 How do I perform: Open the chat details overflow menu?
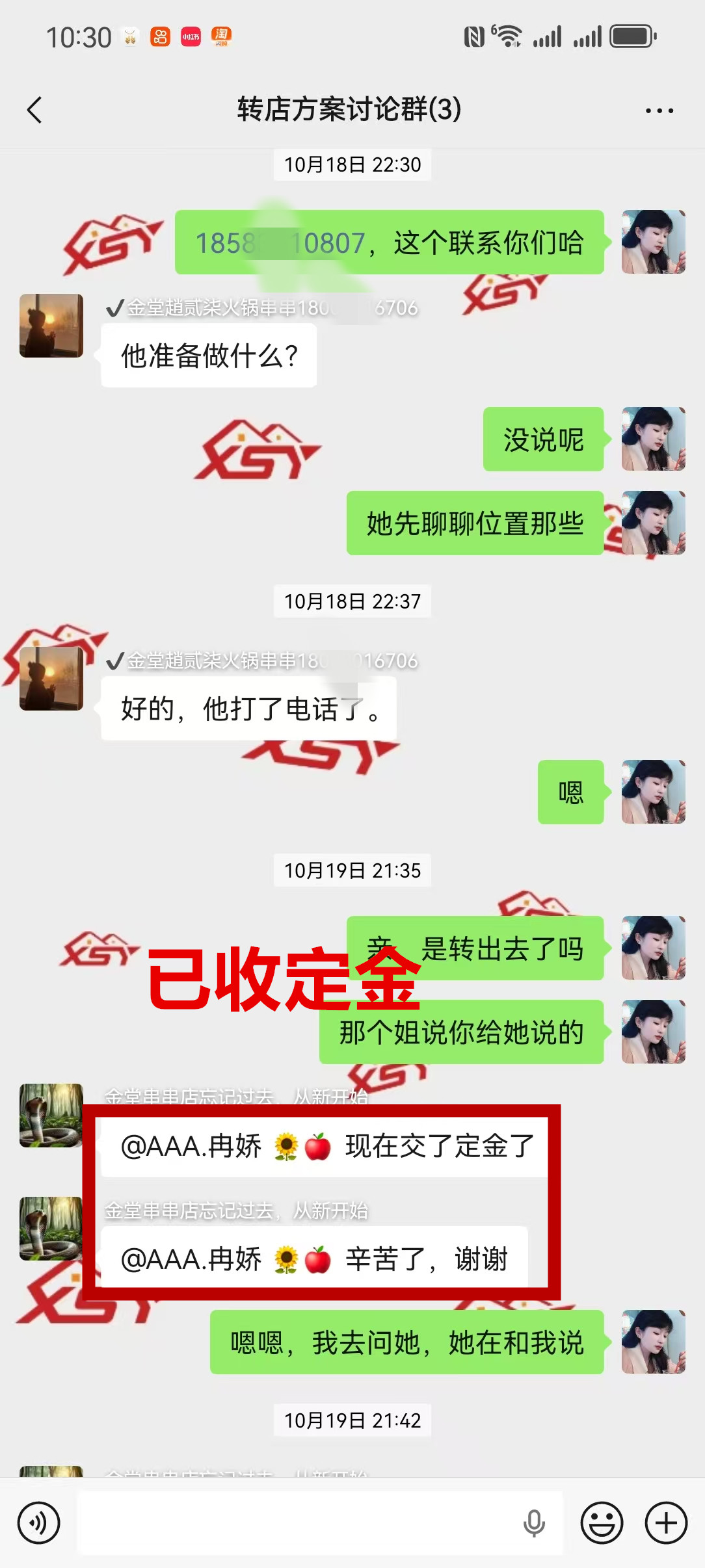(x=659, y=111)
